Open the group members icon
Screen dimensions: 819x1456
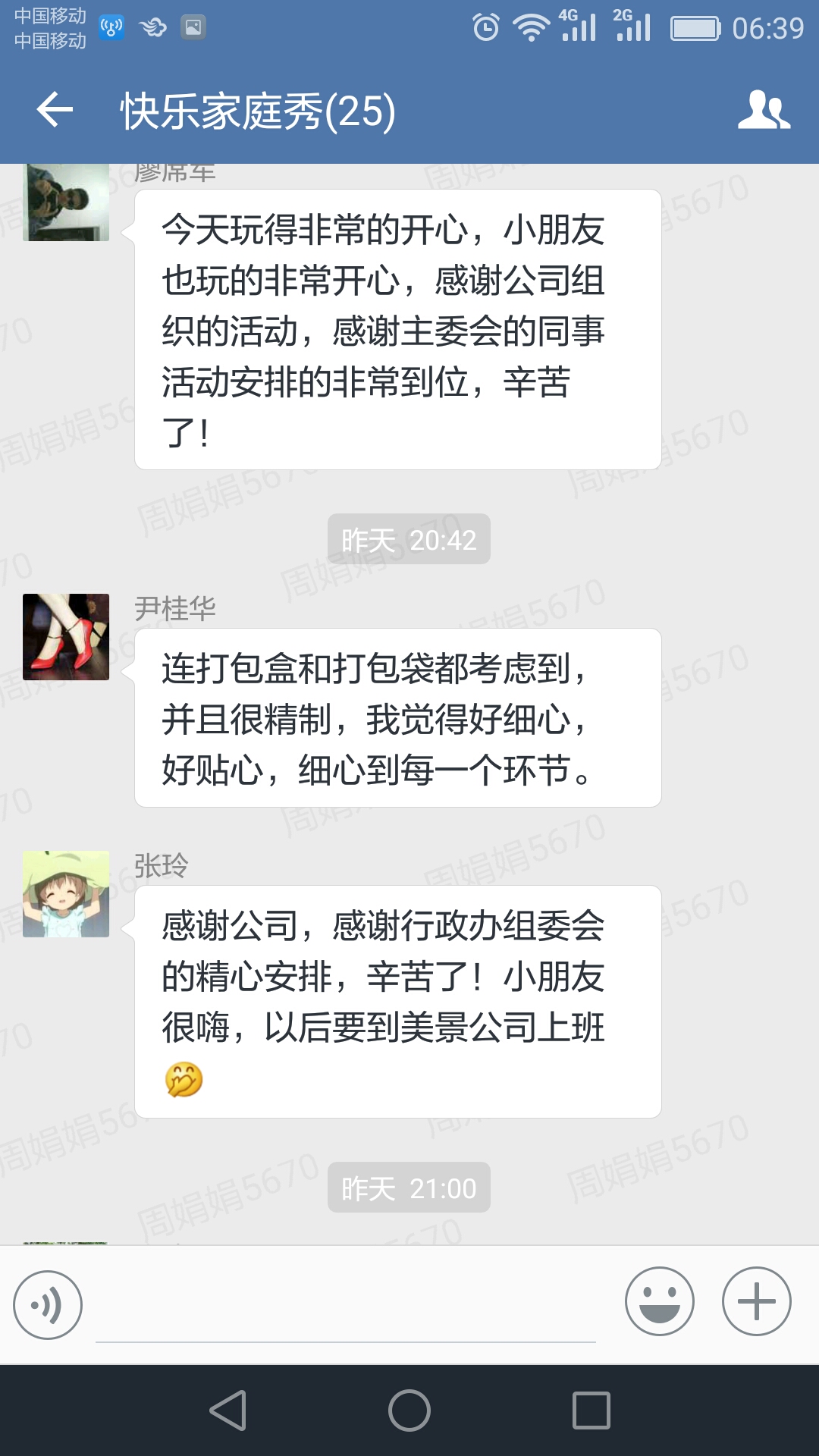(764, 111)
